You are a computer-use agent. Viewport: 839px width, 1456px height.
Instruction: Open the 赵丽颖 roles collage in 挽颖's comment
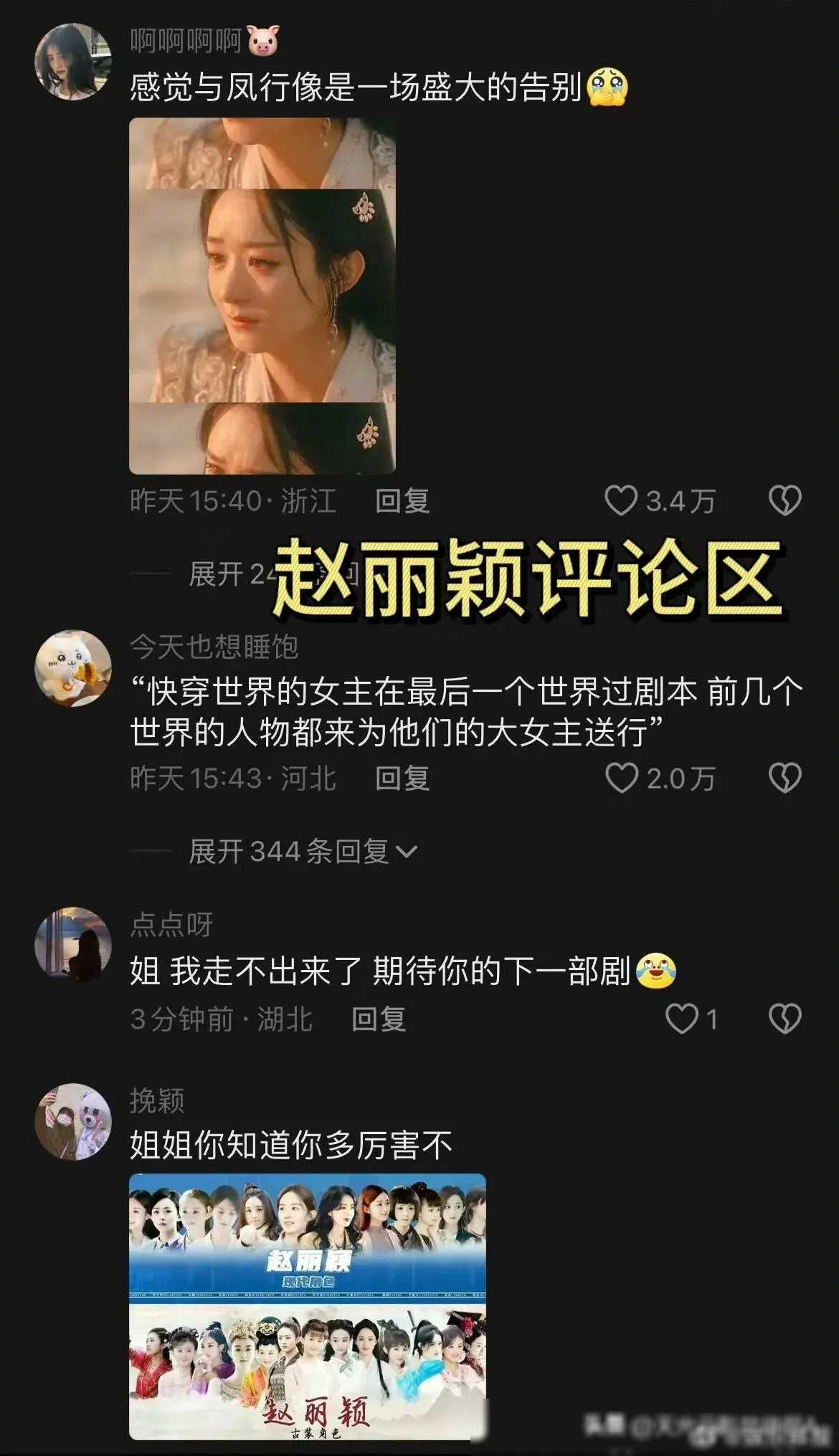[x=308, y=1306]
